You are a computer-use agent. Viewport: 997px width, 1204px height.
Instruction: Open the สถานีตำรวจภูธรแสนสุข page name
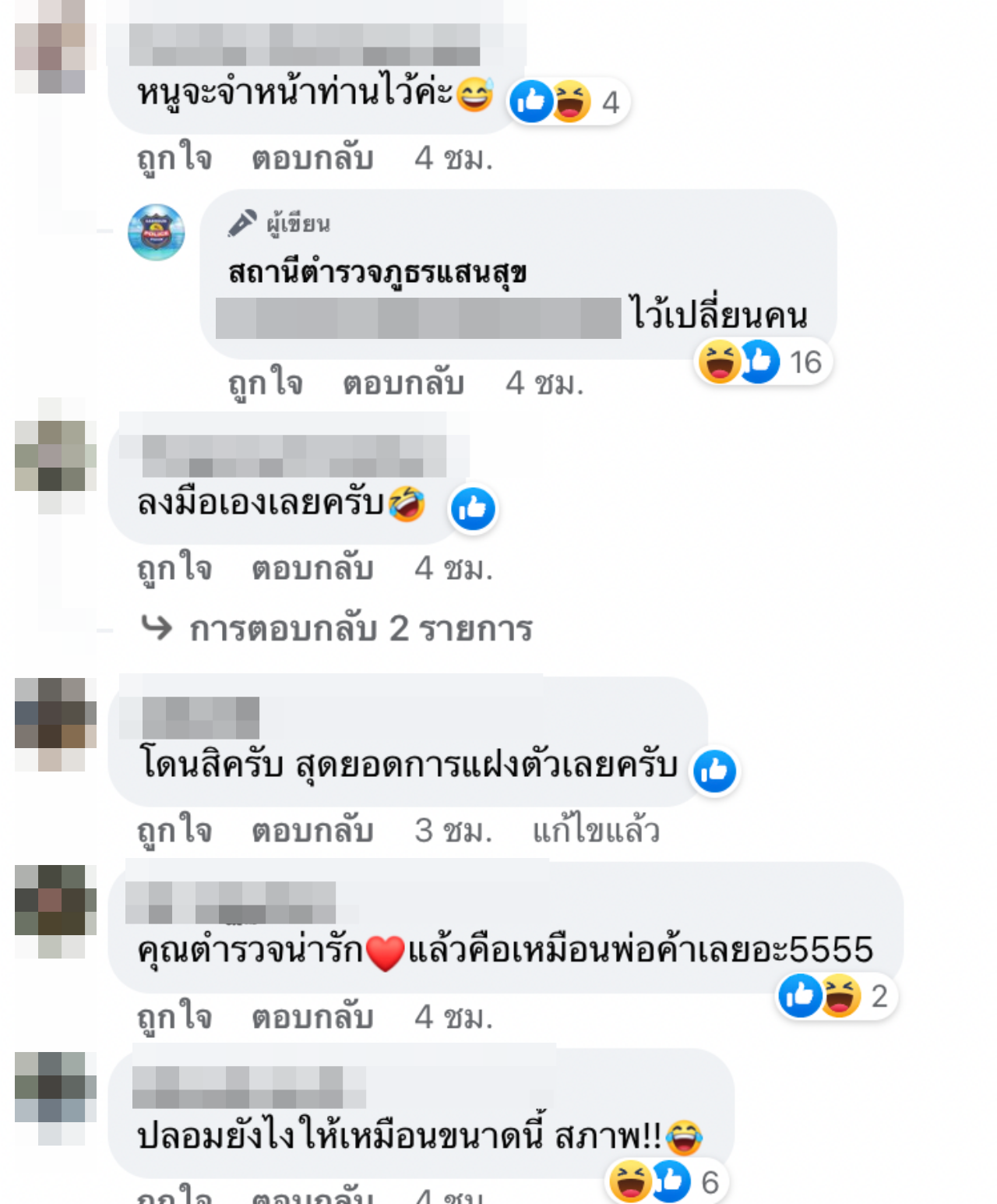[x=377, y=273]
